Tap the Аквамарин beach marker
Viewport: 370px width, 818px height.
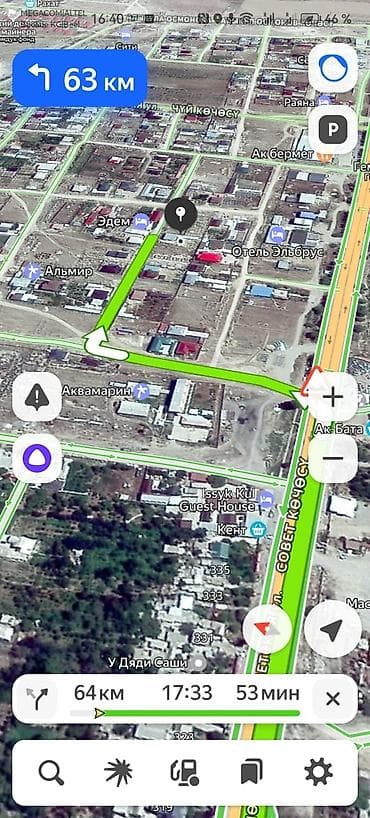tap(140, 391)
